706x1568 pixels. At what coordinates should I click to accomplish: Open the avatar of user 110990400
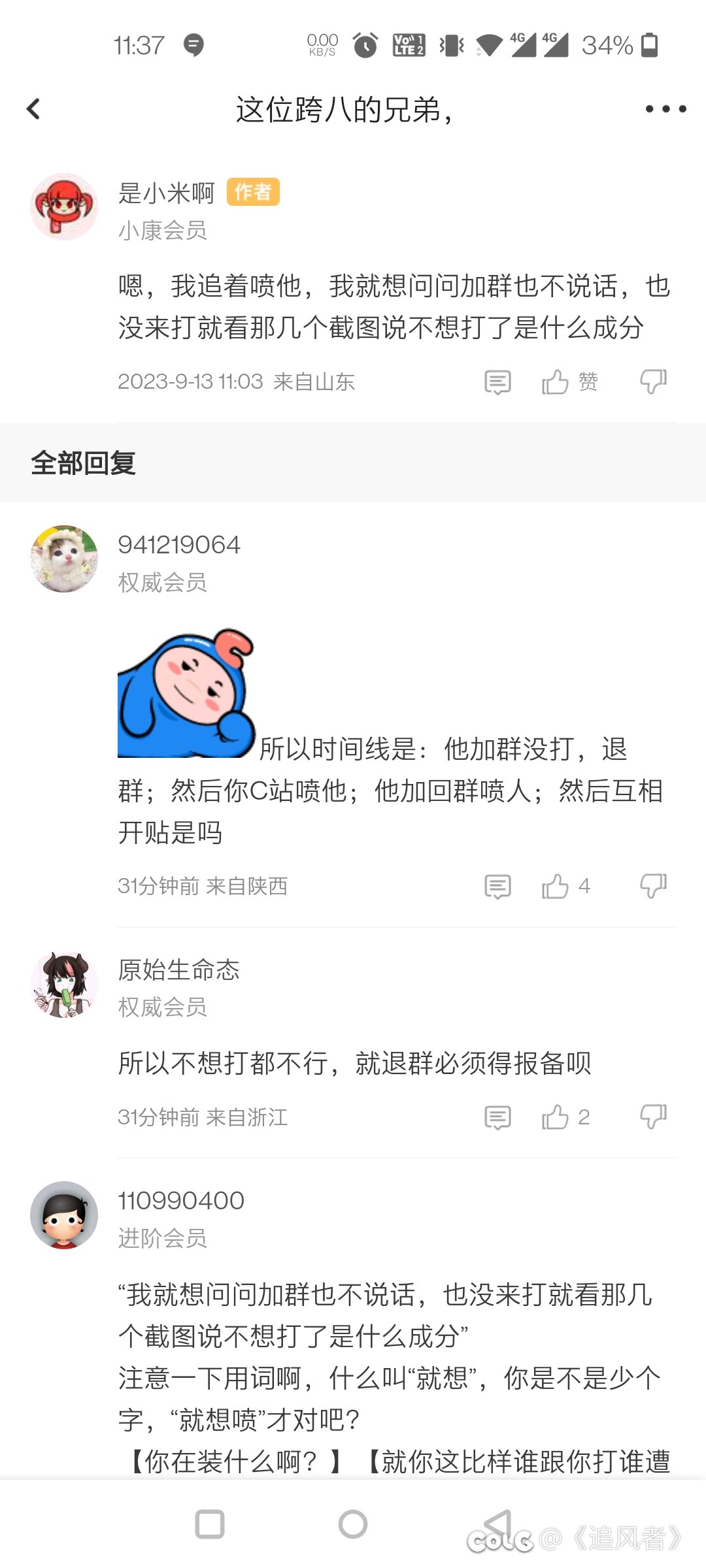point(64,1215)
